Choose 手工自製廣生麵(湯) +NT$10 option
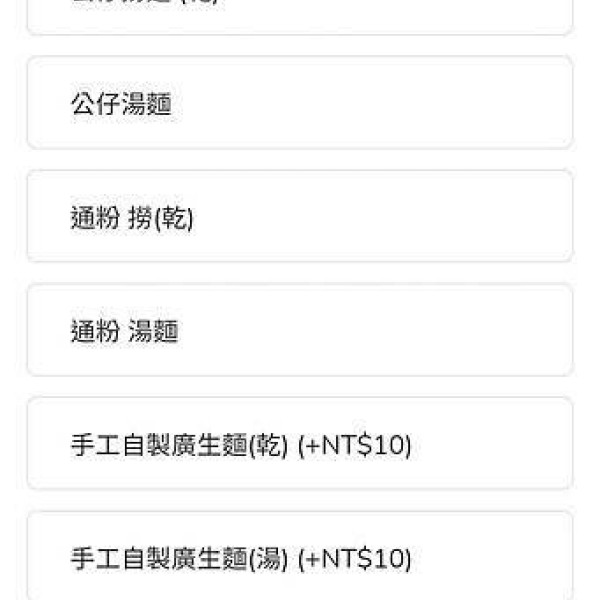The image size is (600, 600). [x=300, y=557]
